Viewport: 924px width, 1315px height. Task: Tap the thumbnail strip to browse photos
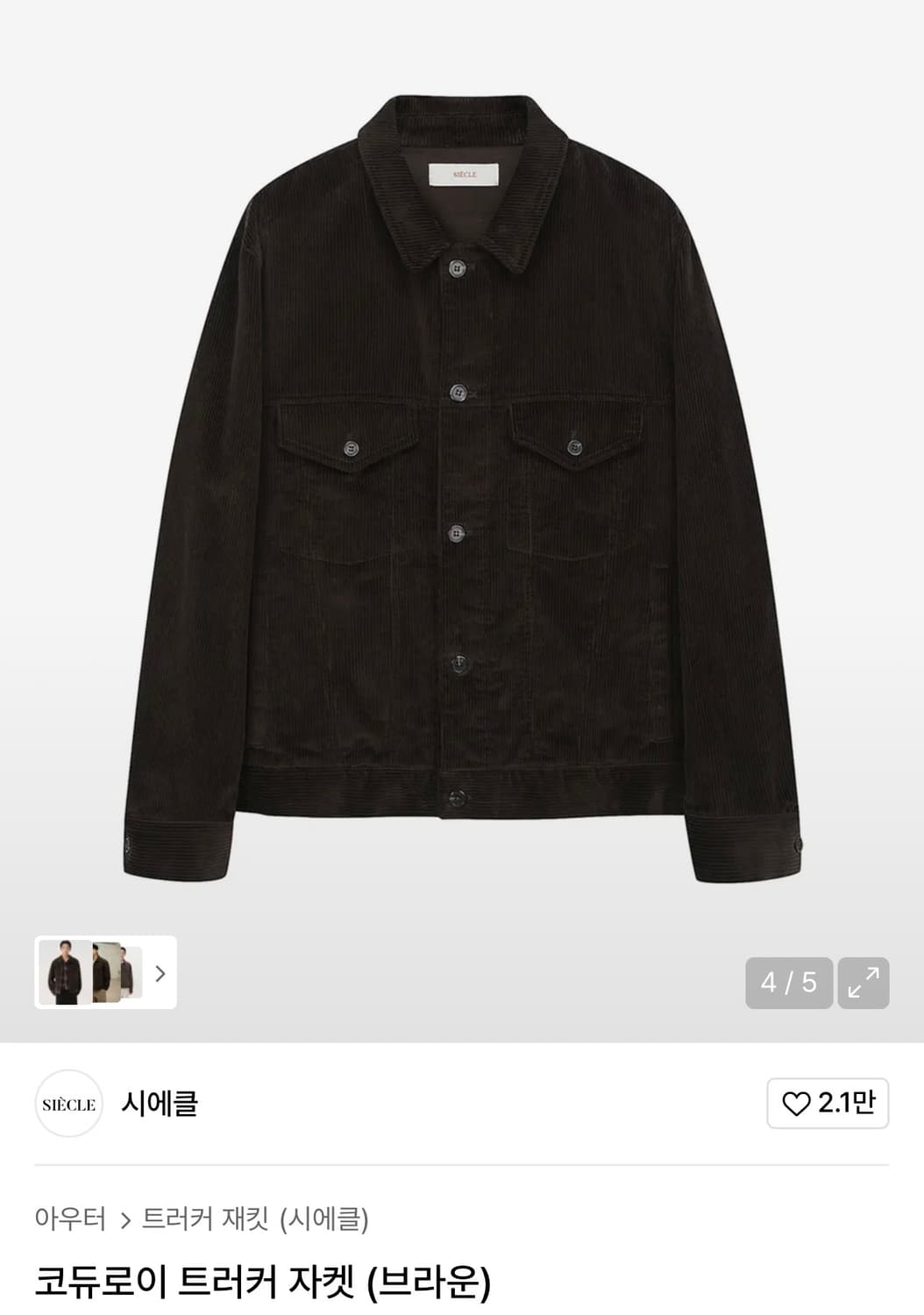click(83, 973)
